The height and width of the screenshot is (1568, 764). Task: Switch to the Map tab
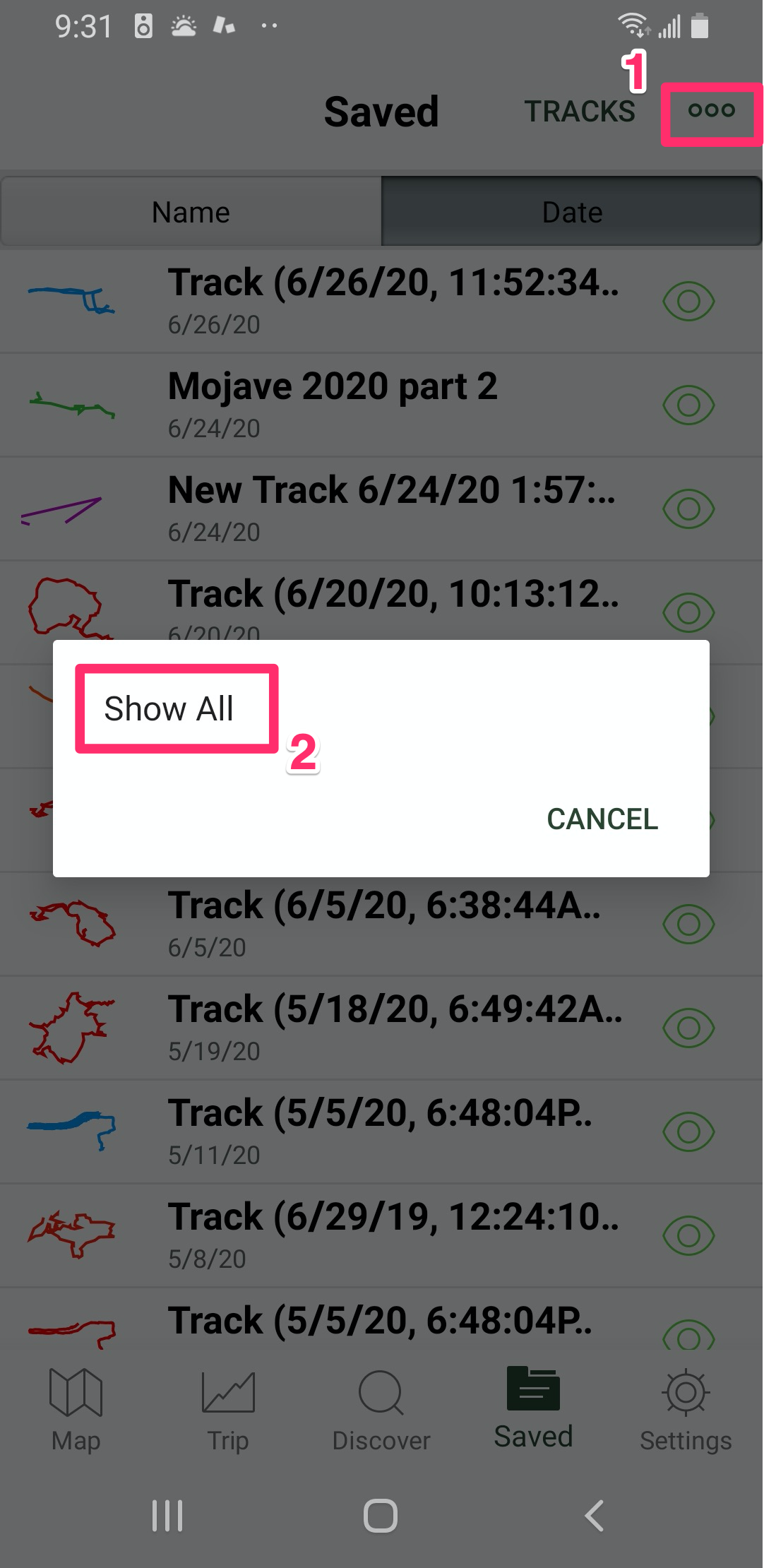76,1409
